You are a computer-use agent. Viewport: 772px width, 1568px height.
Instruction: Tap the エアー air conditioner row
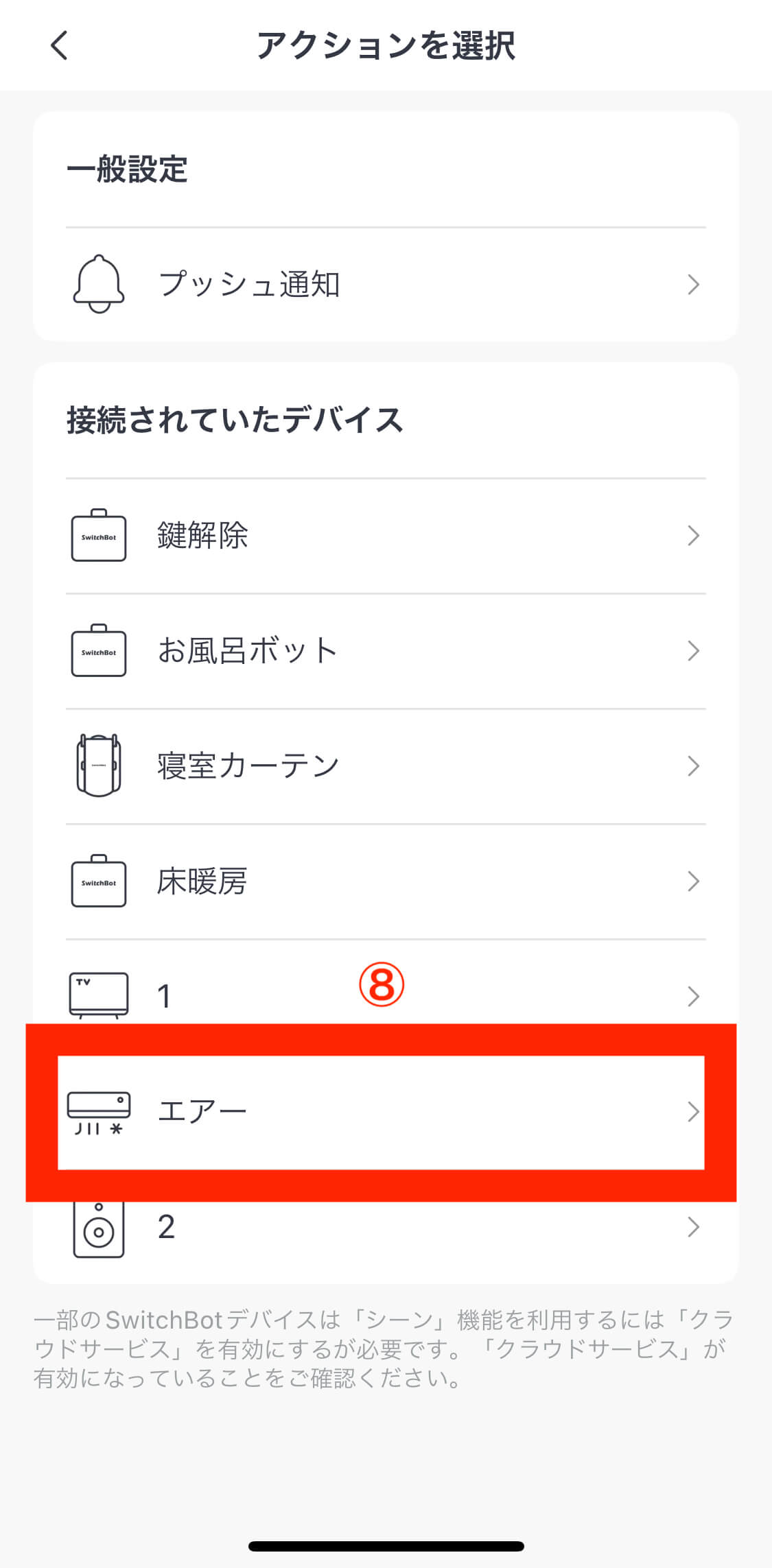point(382,1112)
